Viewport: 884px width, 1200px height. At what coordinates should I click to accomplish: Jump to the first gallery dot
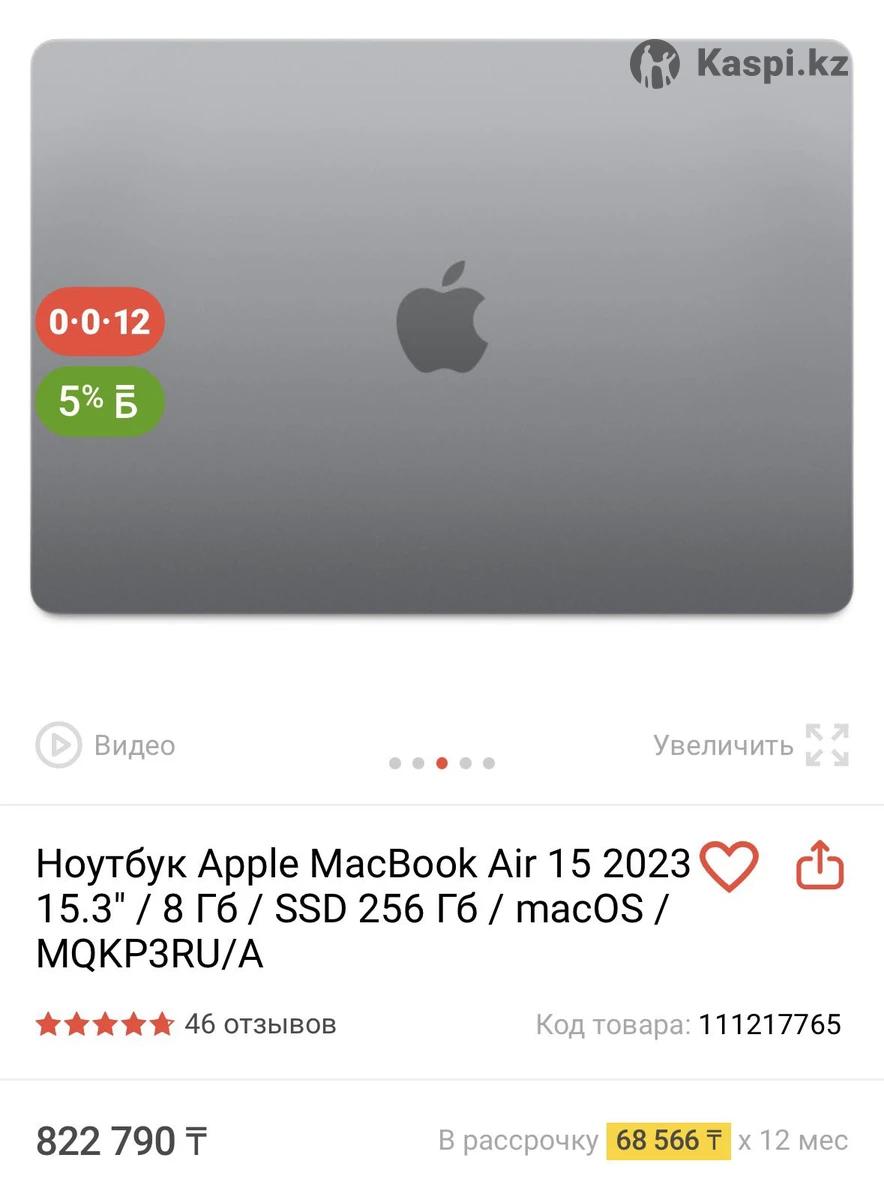click(395, 763)
